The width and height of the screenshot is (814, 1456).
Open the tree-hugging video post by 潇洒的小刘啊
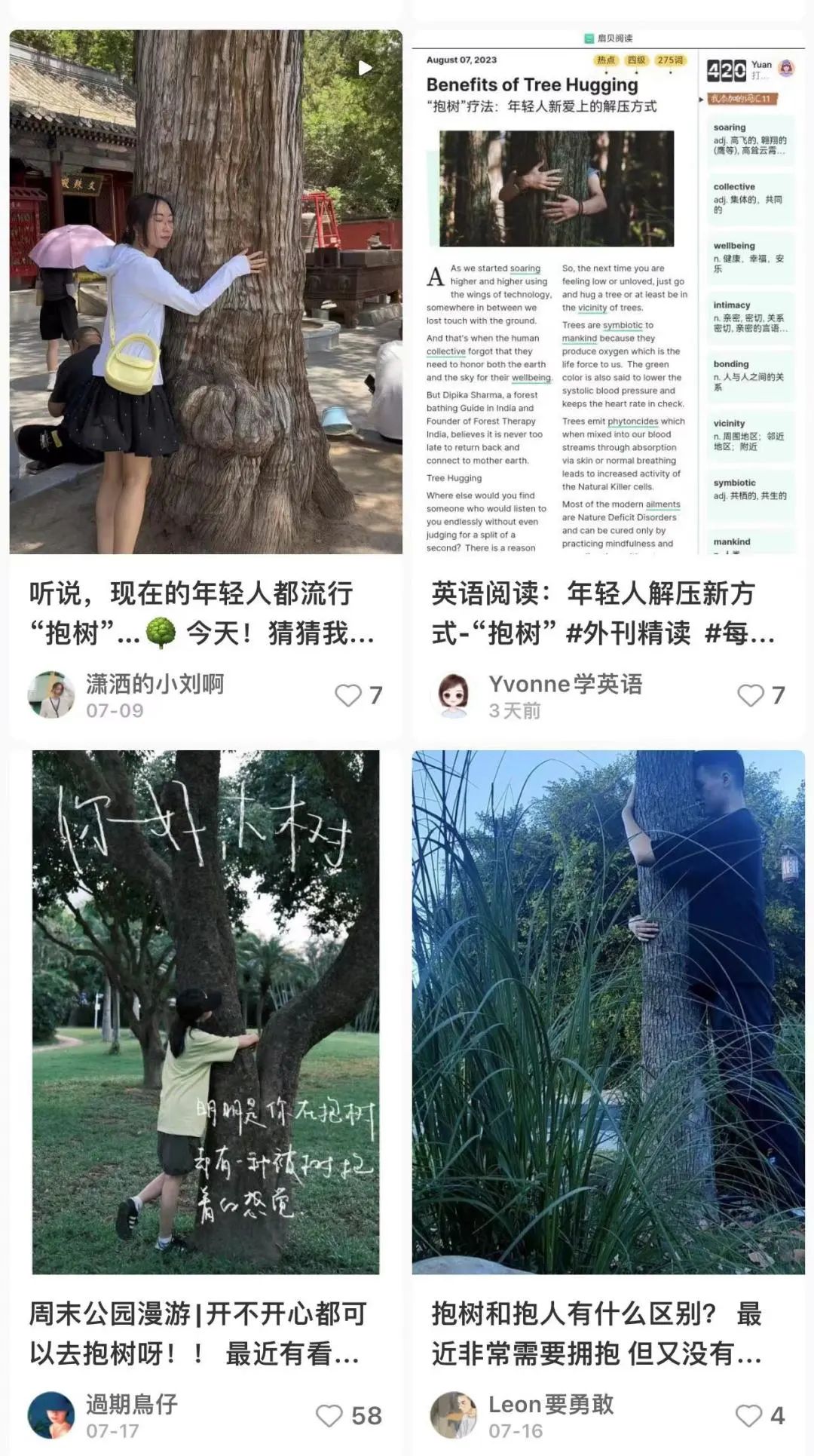coord(205,292)
